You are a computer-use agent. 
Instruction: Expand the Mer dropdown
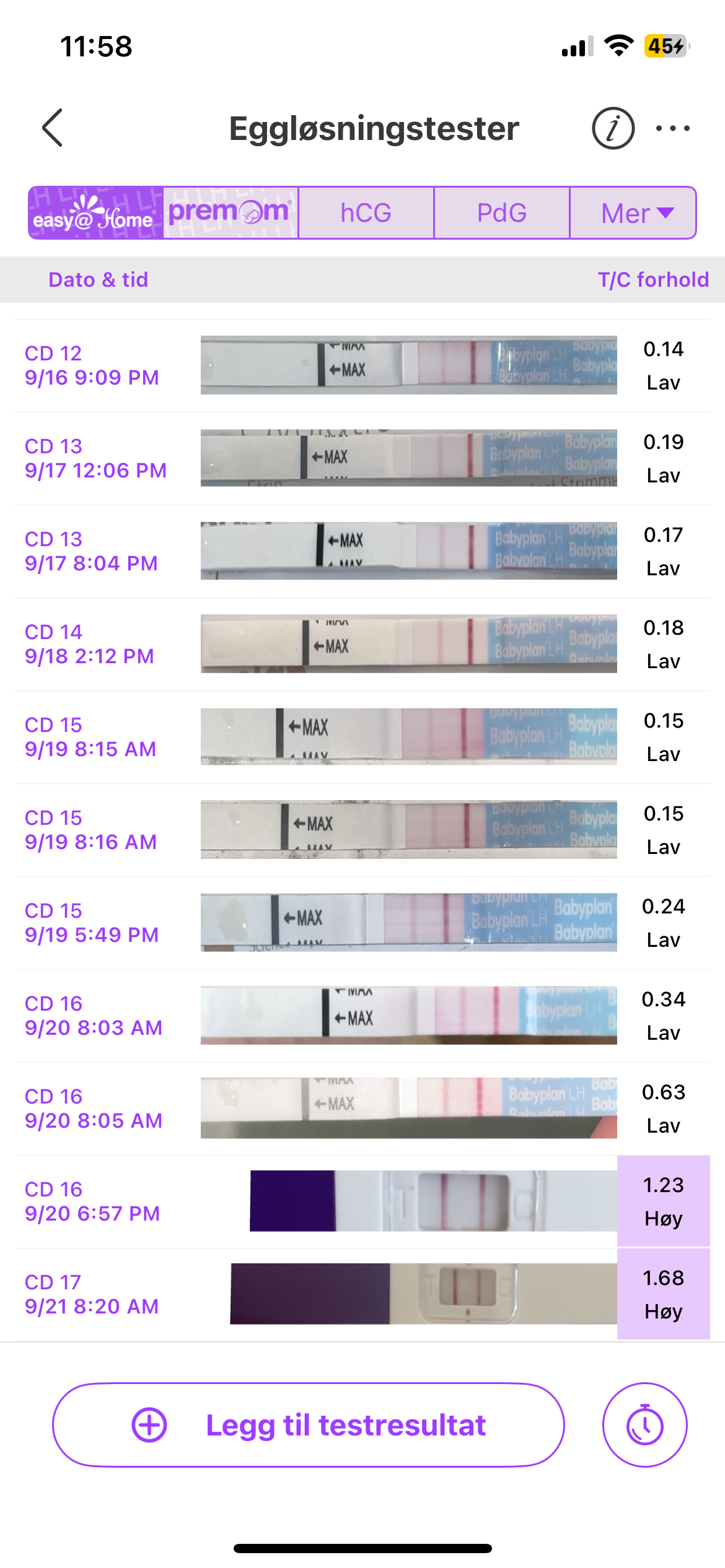pyautogui.click(x=633, y=213)
